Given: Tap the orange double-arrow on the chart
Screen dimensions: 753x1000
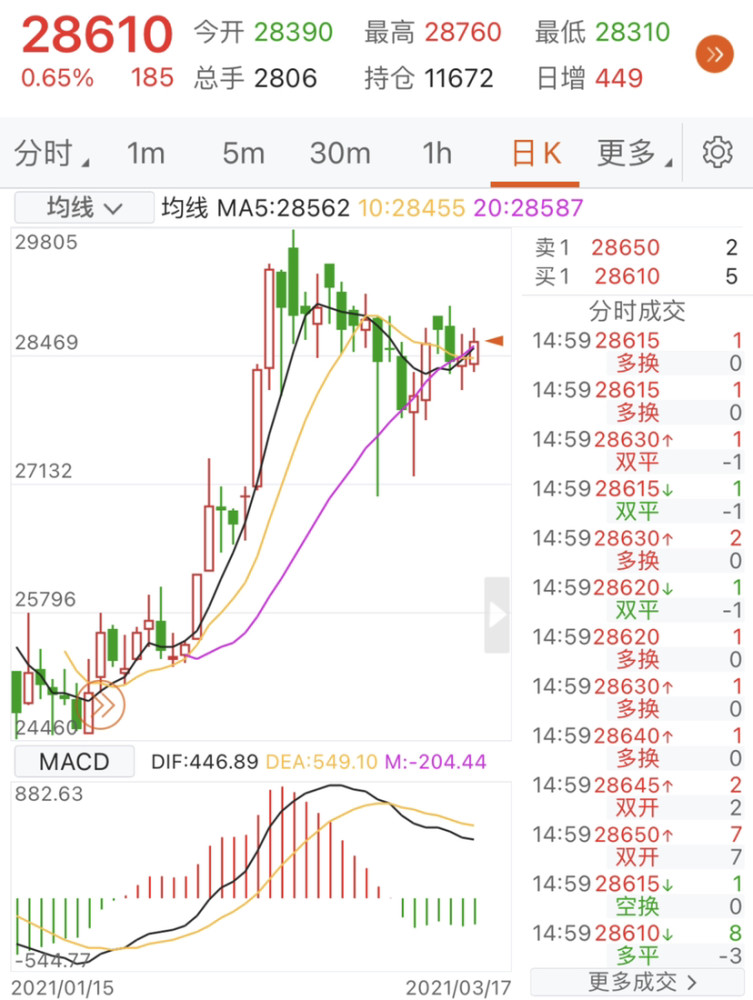Looking at the screenshot, I should tap(103, 702).
